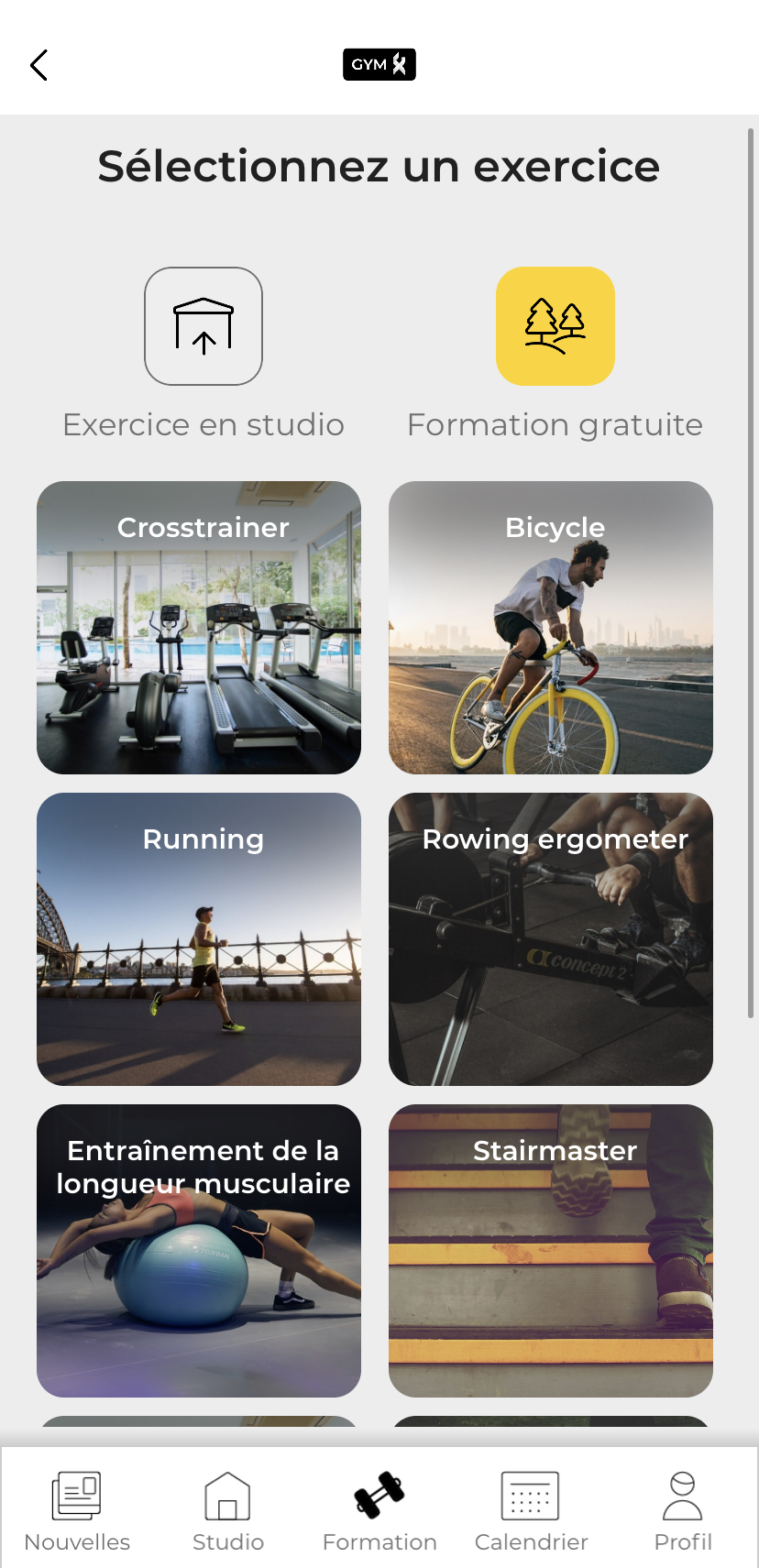Open the Crosstrainer exercise card
Viewport: 759px width, 1568px height.
click(199, 628)
